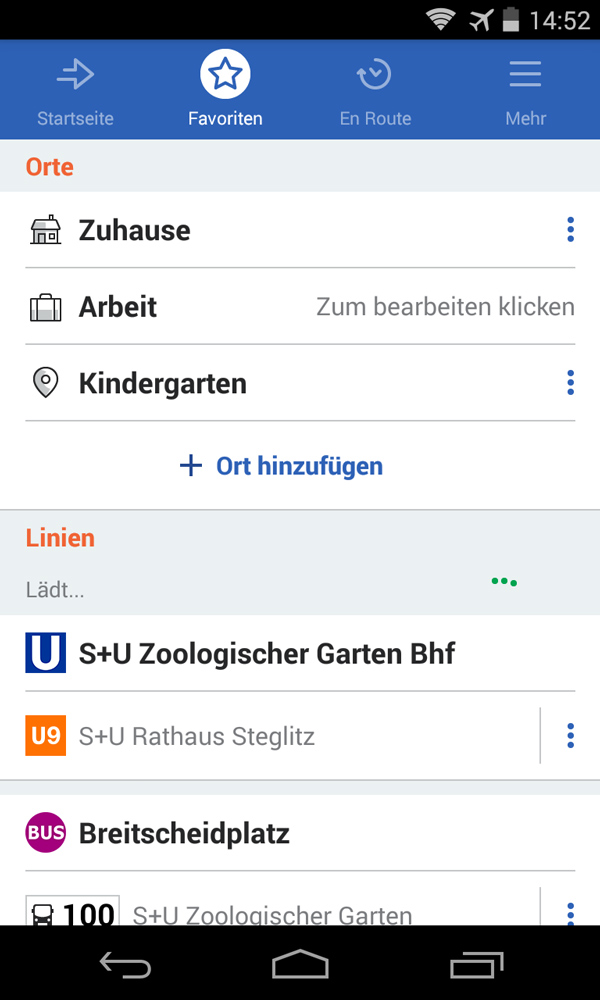Tap Ort hinzufügen to add a place
The image size is (600, 1000).
(x=282, y=466)
